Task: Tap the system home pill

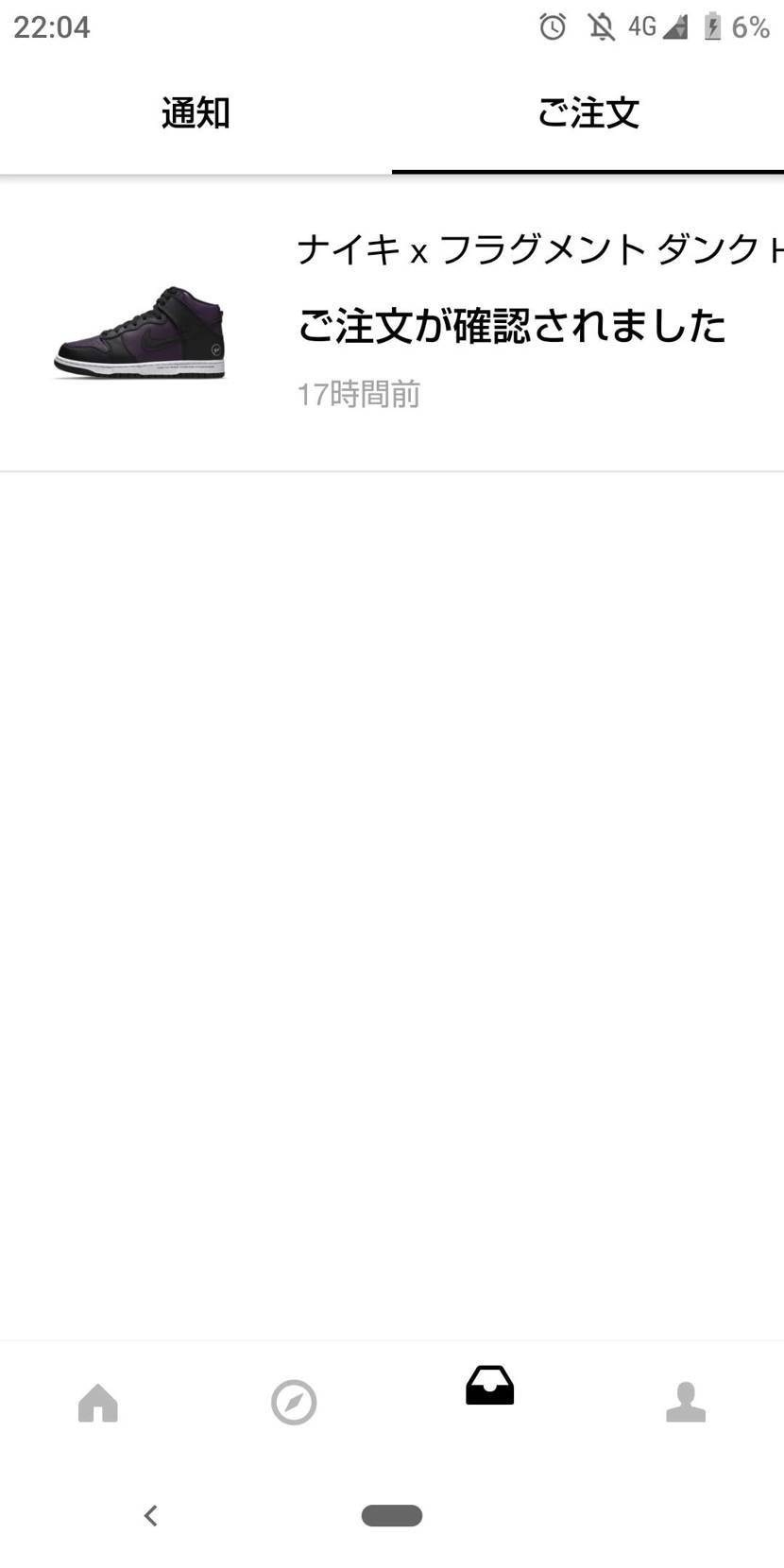Action: pyautogui.click(x=392, y=1515)
